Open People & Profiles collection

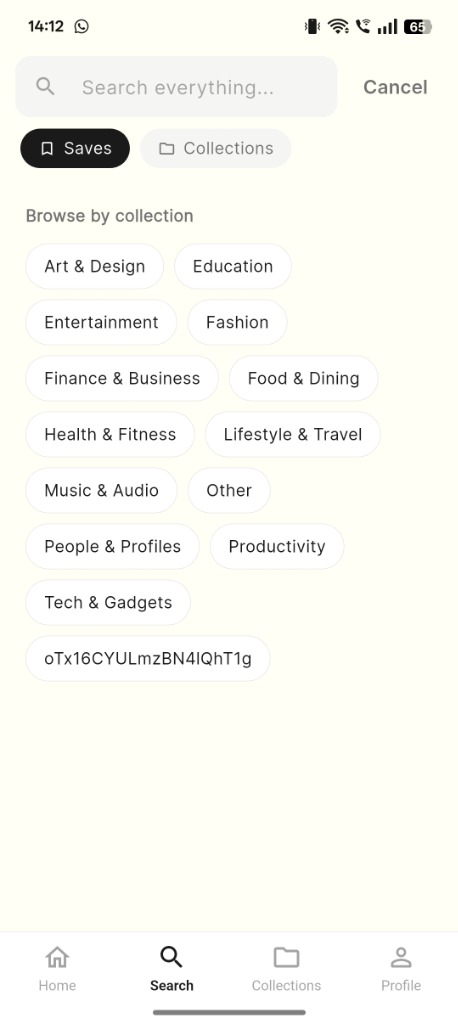pos(112,547)
